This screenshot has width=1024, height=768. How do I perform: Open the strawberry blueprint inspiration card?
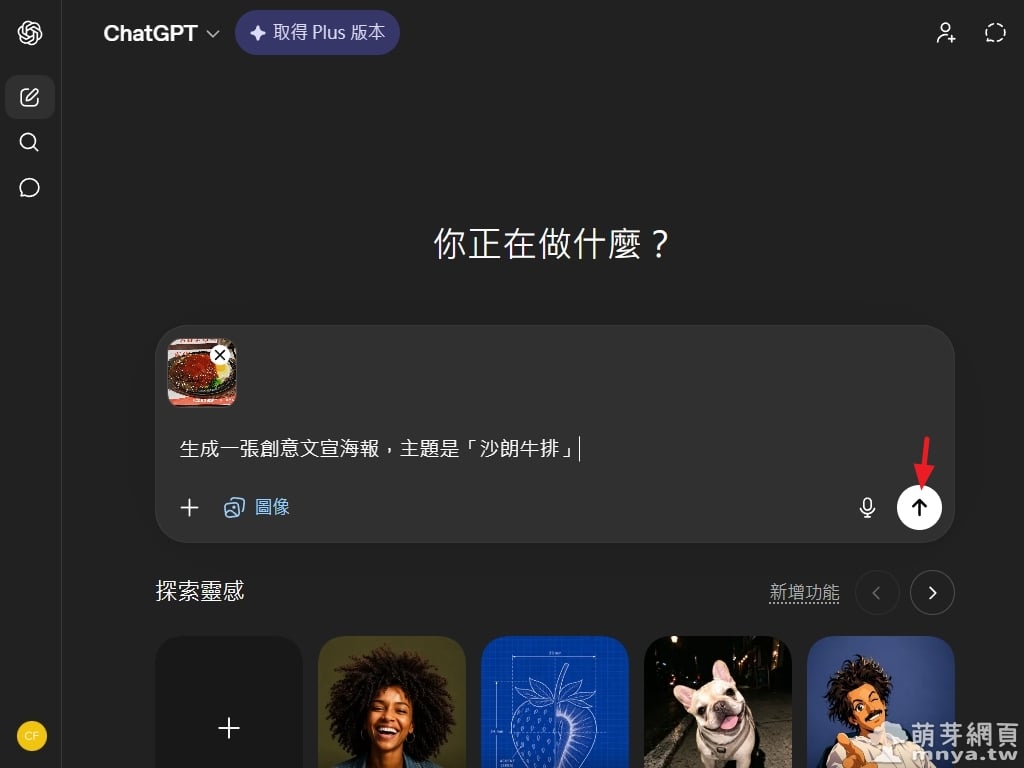pos(555,702)
